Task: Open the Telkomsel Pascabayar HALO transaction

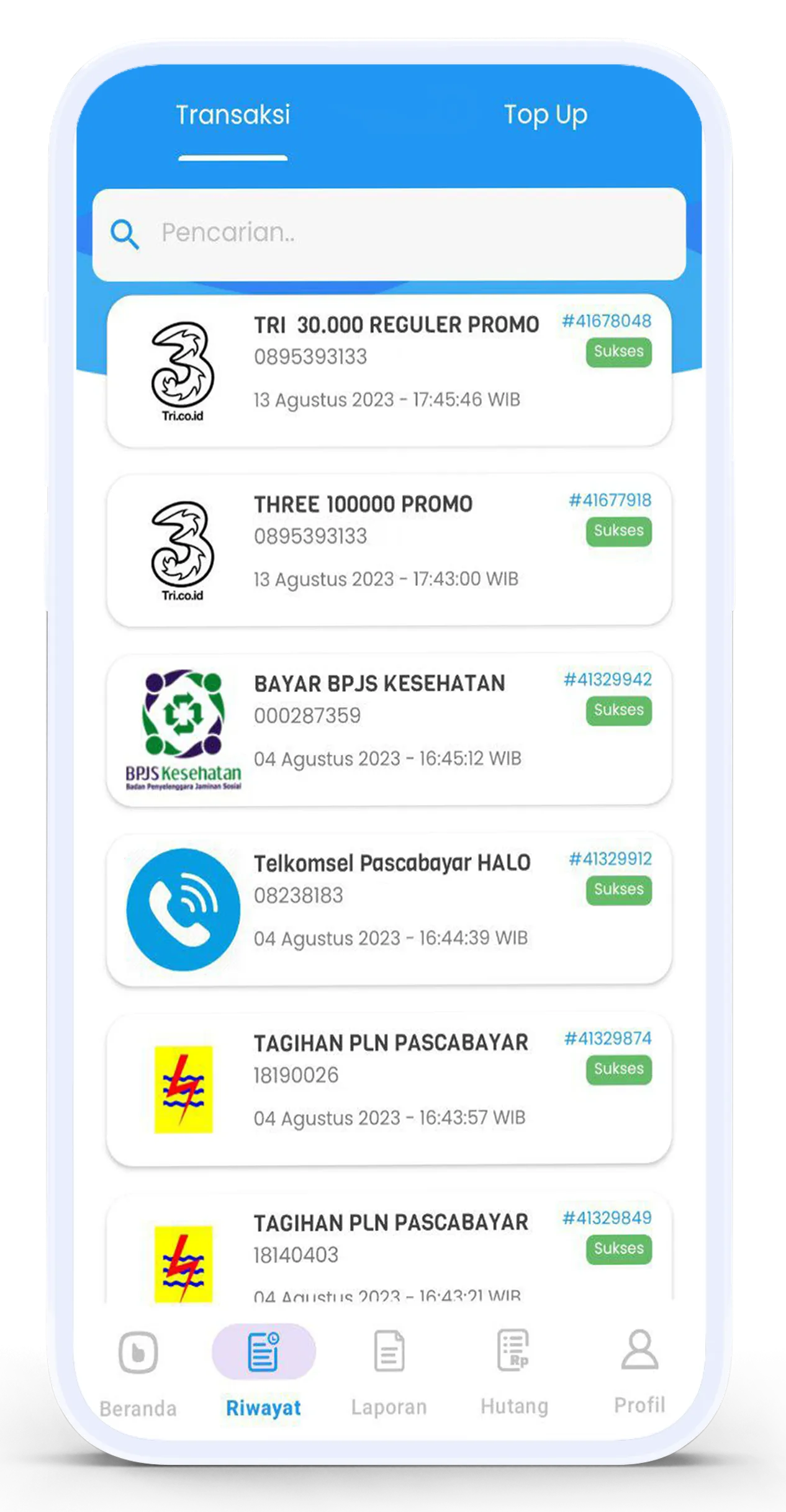Action: (x=389, y=909)
